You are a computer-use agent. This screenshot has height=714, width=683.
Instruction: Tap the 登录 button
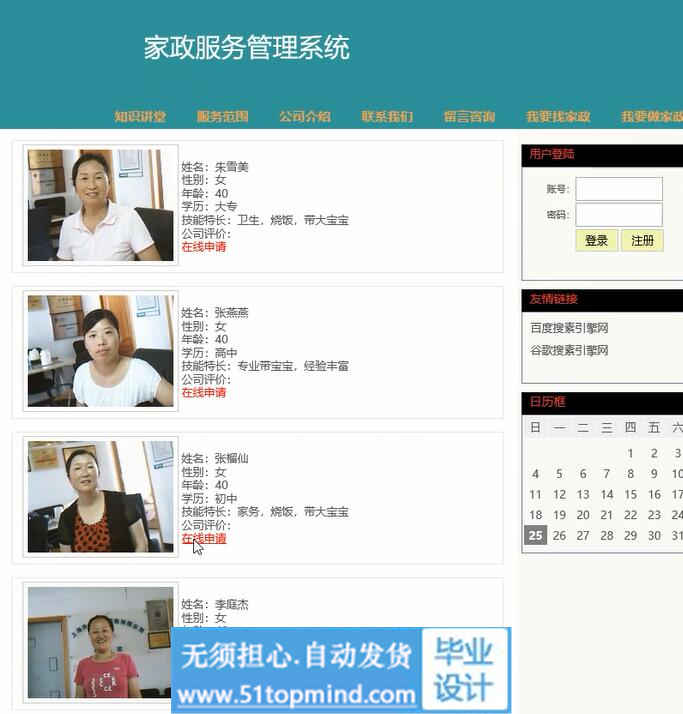[596, 241]
